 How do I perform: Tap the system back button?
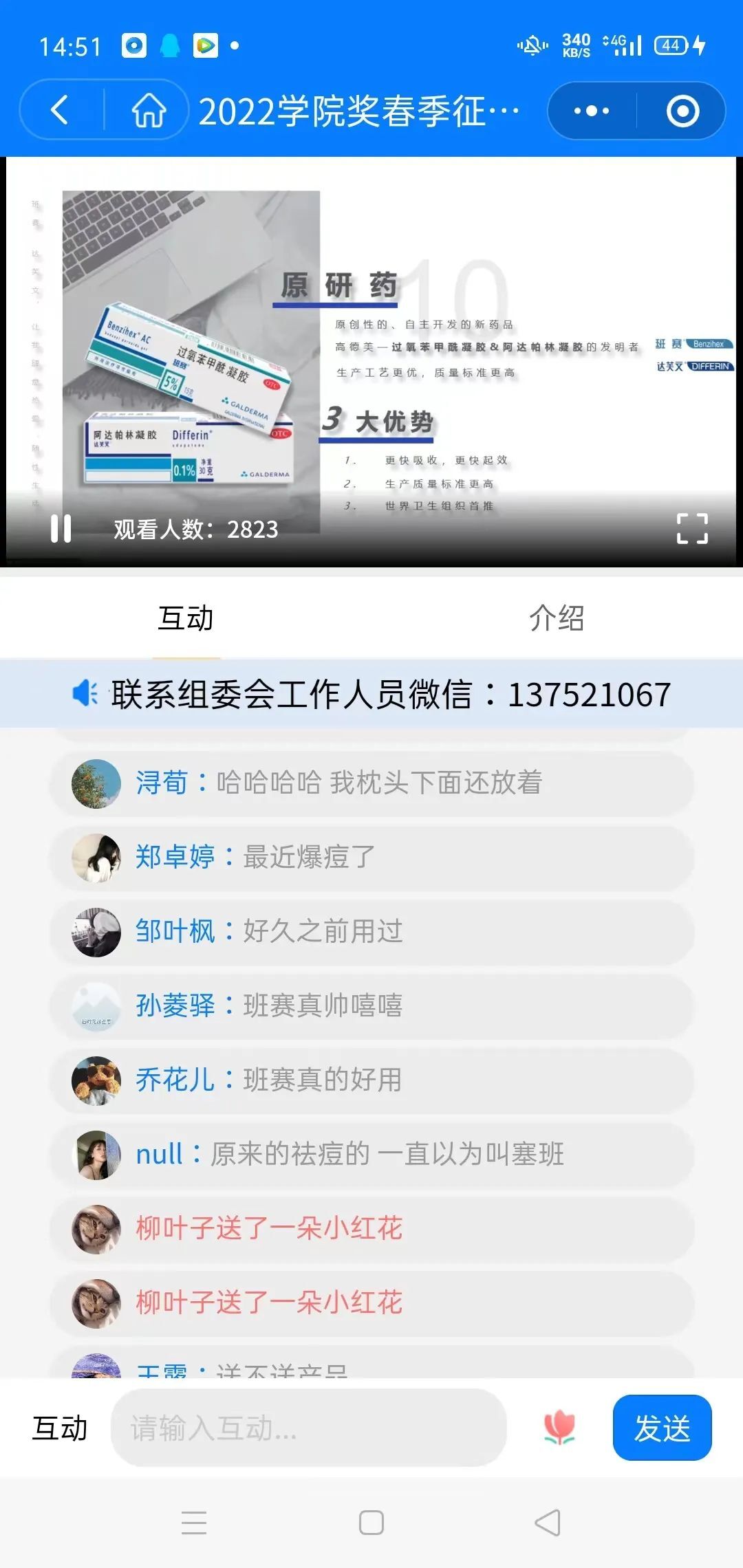pyautogui.click(x=548, y=1523)
